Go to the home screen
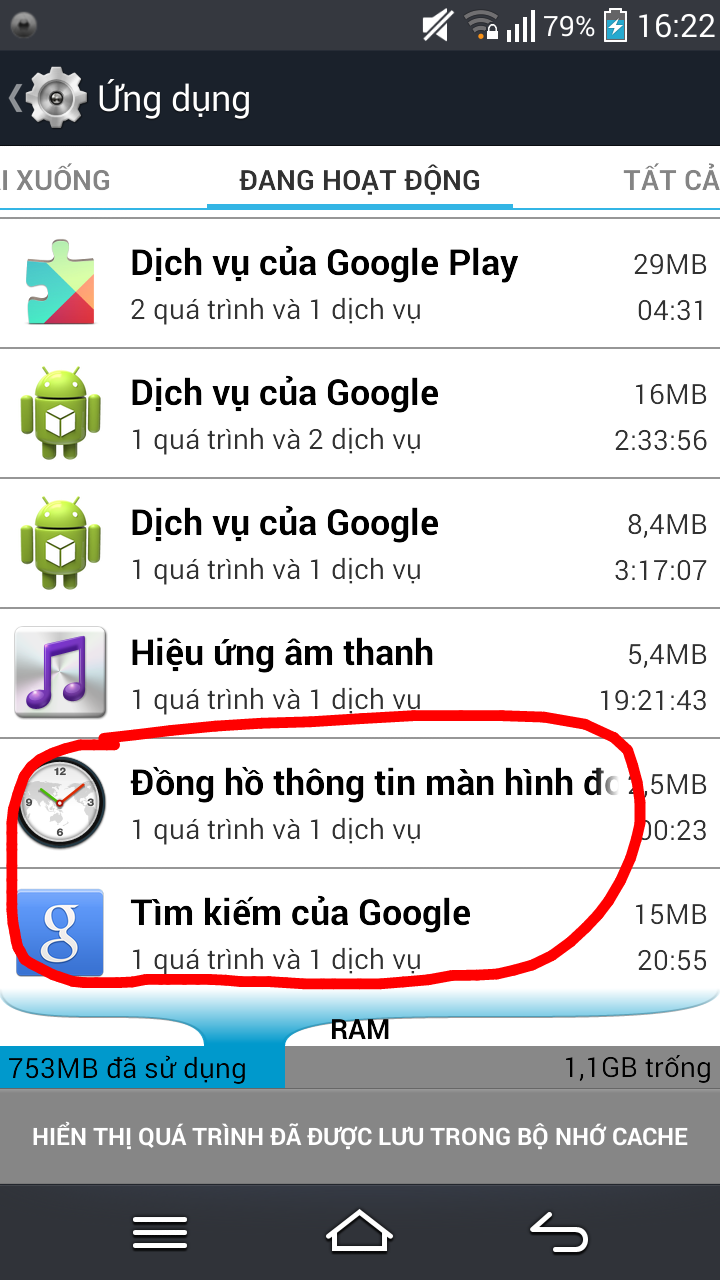 coord(360,1232)
